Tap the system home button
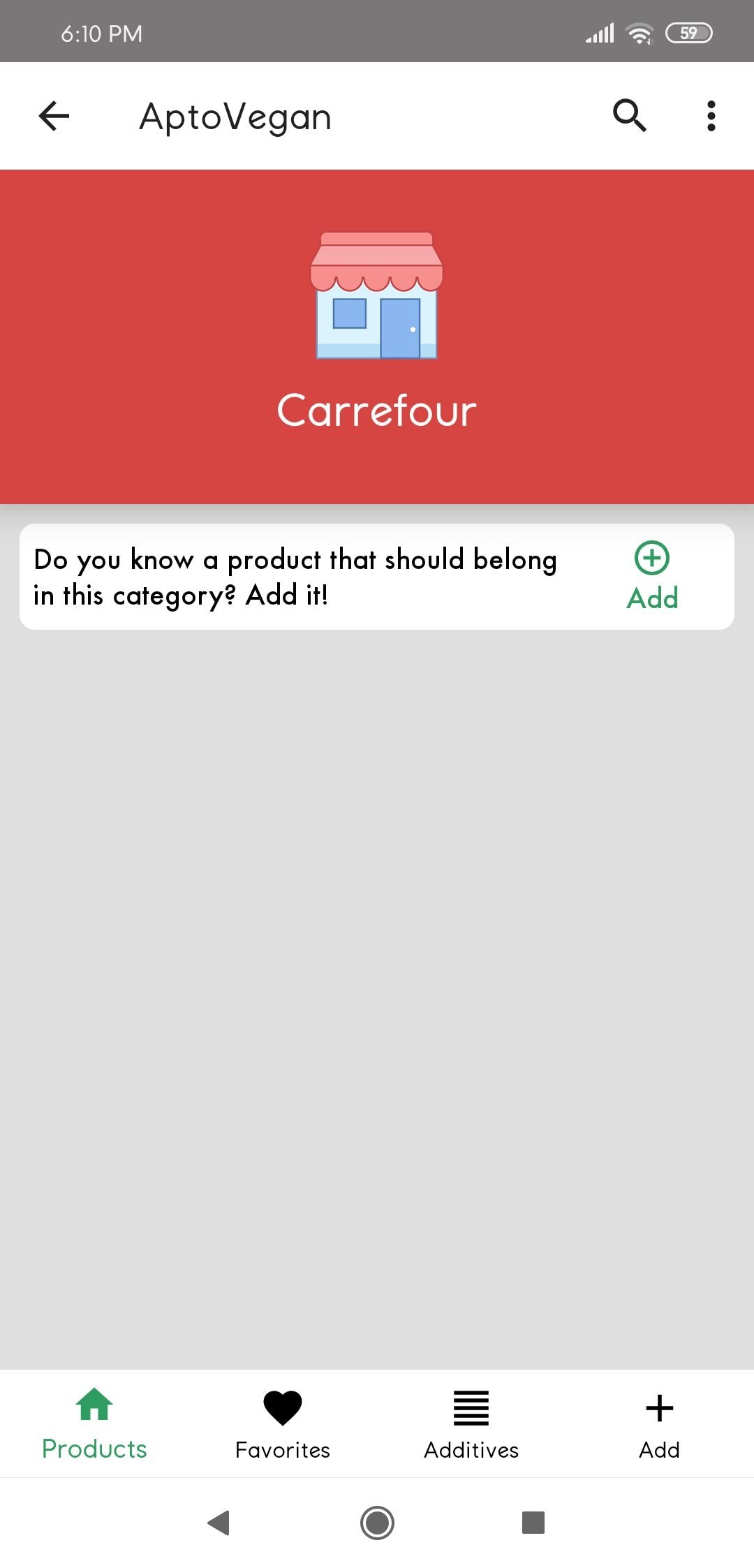Screen dimensions: 754x1568 point(377,1523)
